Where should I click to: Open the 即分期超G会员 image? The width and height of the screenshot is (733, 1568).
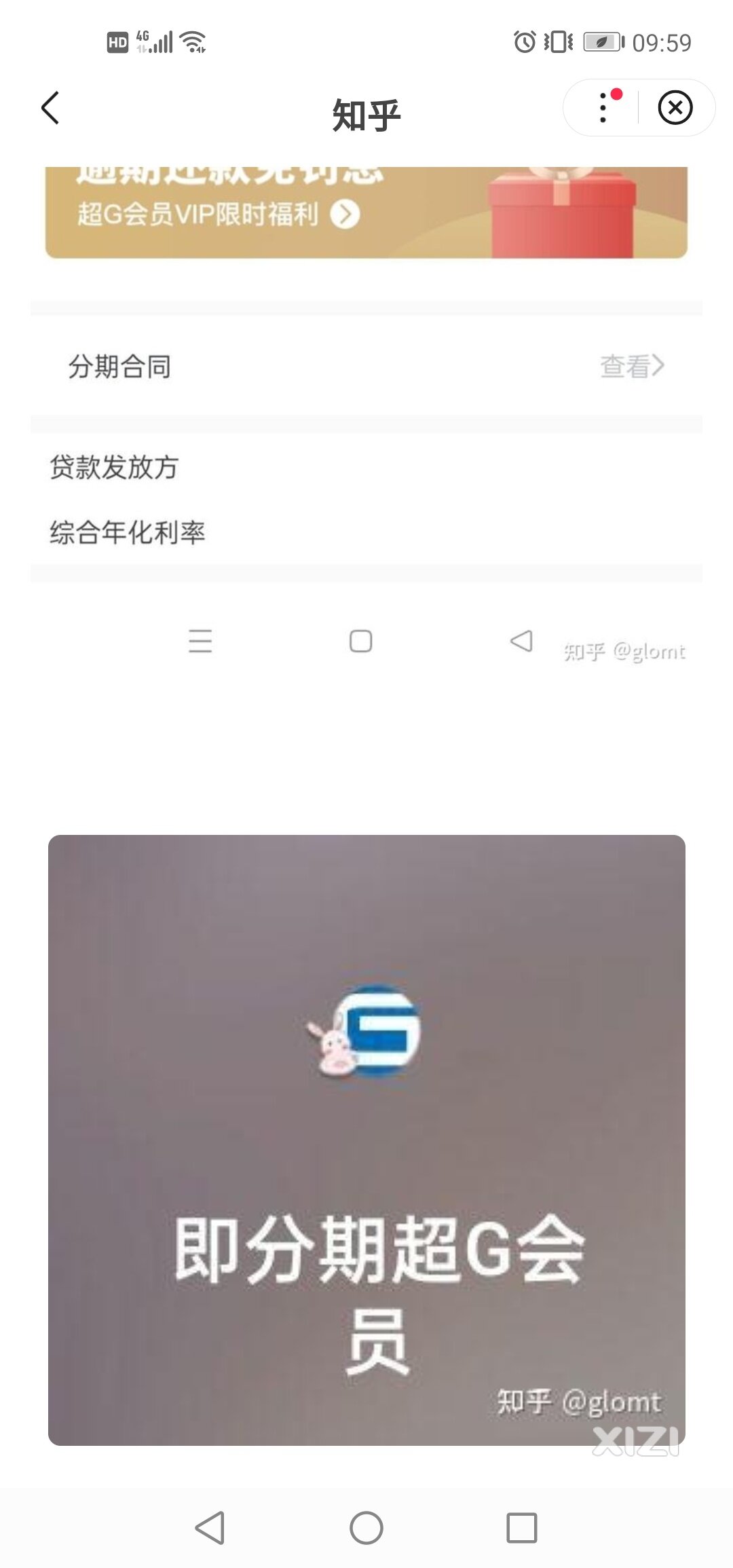pos(366,1140)
